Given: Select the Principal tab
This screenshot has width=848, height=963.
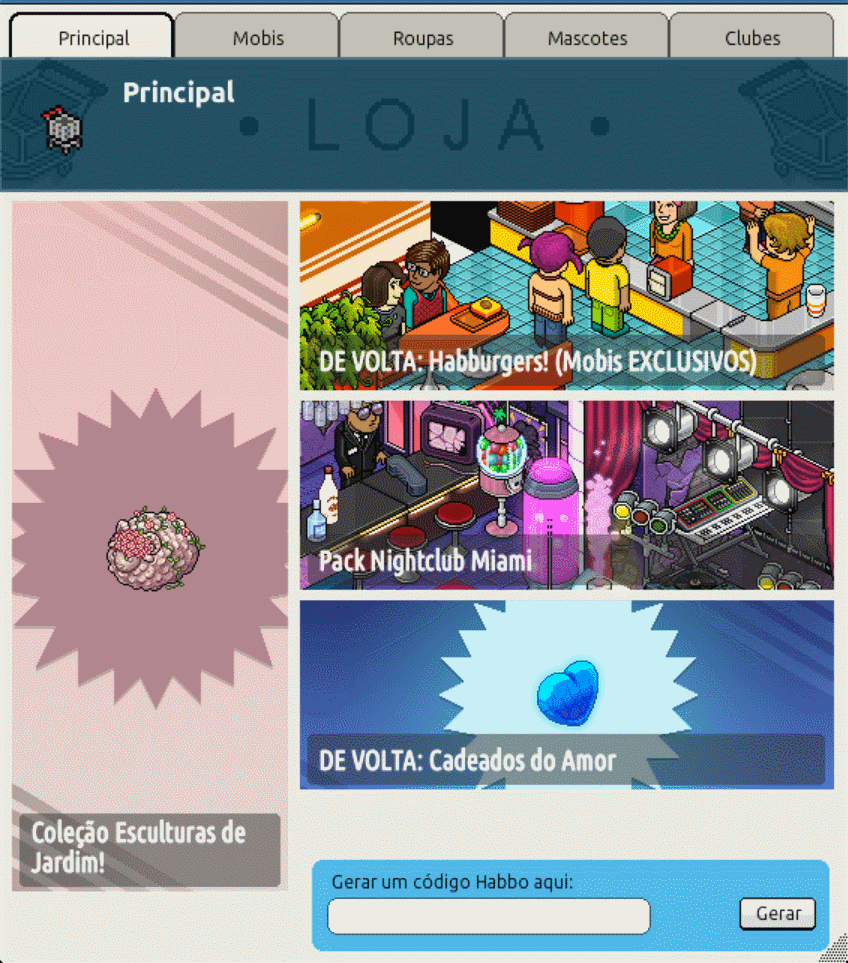Looking at the screenshot, I should pos(93,38).
